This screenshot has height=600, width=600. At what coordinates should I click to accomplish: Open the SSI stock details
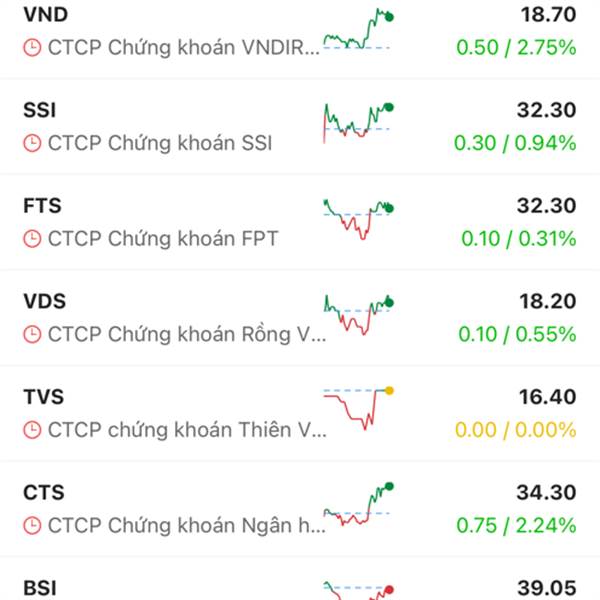pos(300,127)
